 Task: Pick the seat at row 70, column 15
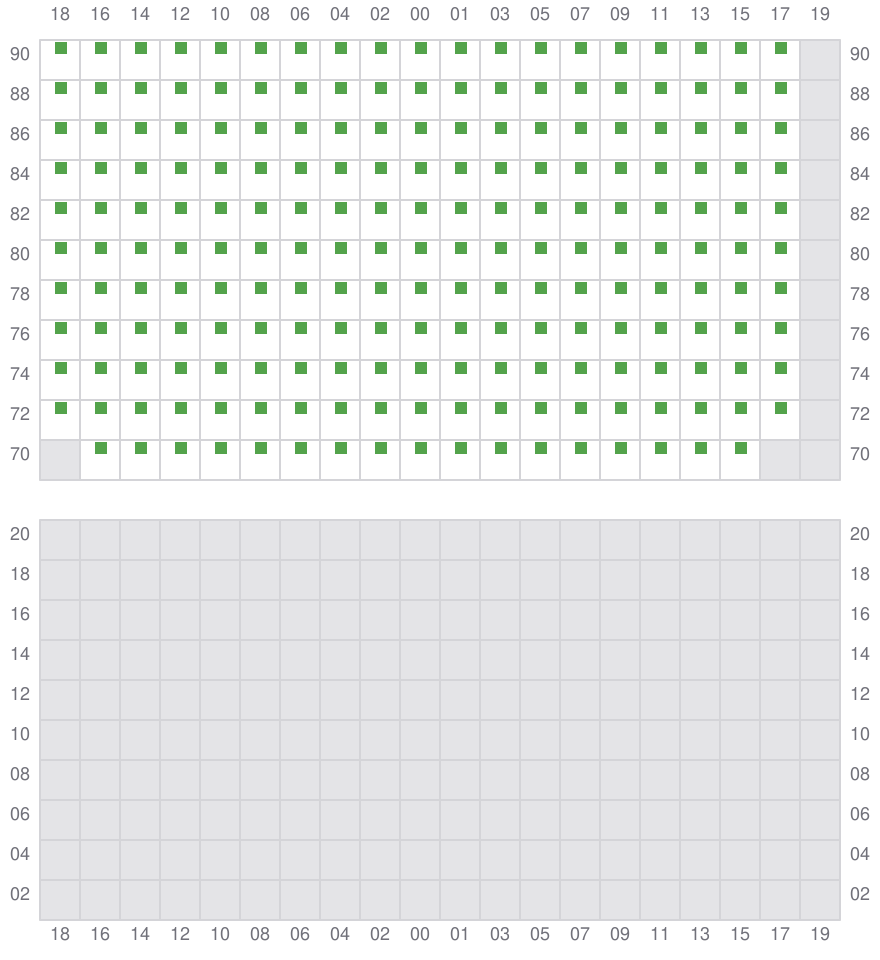pos(741,448)
